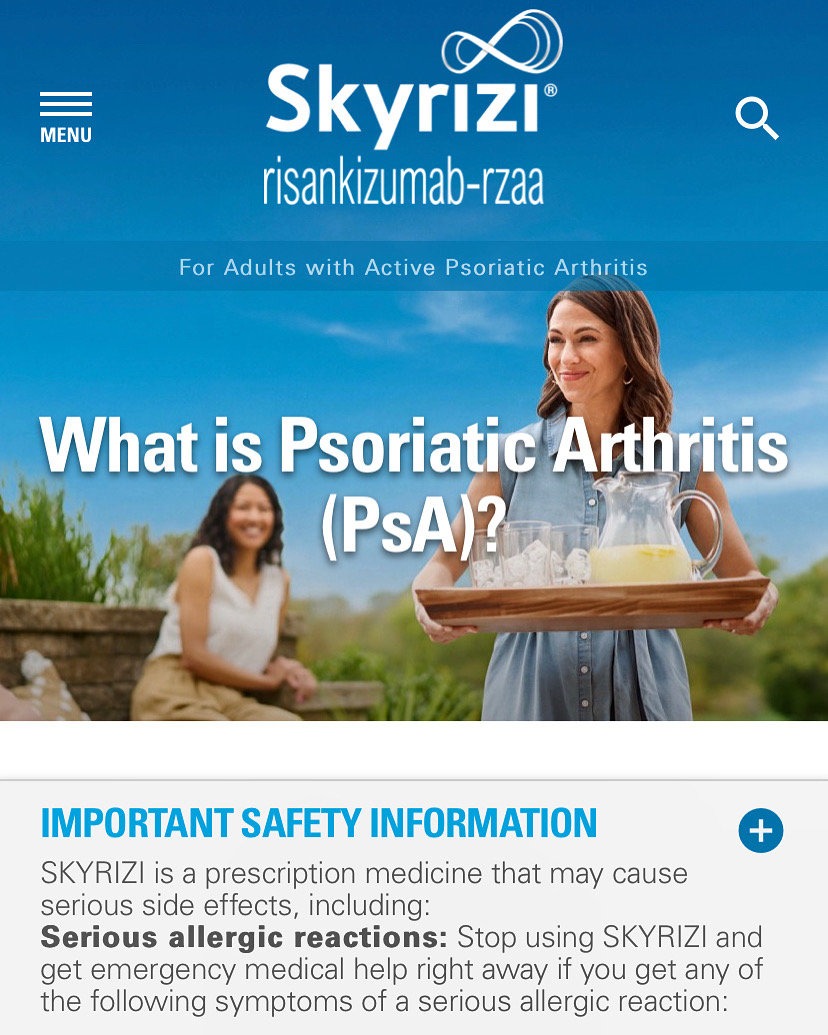The height and width of the screenshot is (1035, 828).
Task: Tap the Skyrizi logo to go home
Action: 410,112
